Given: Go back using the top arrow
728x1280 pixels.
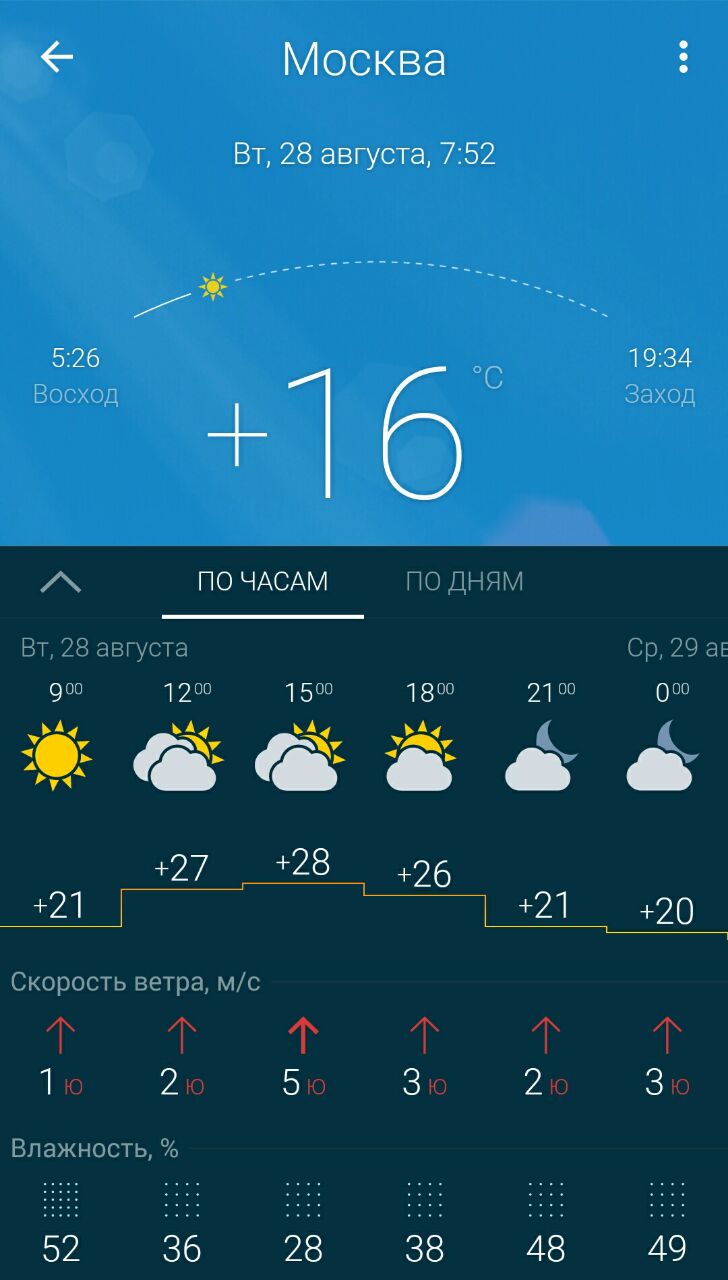Looking at the screenshot, I should [x=57, y=58].
